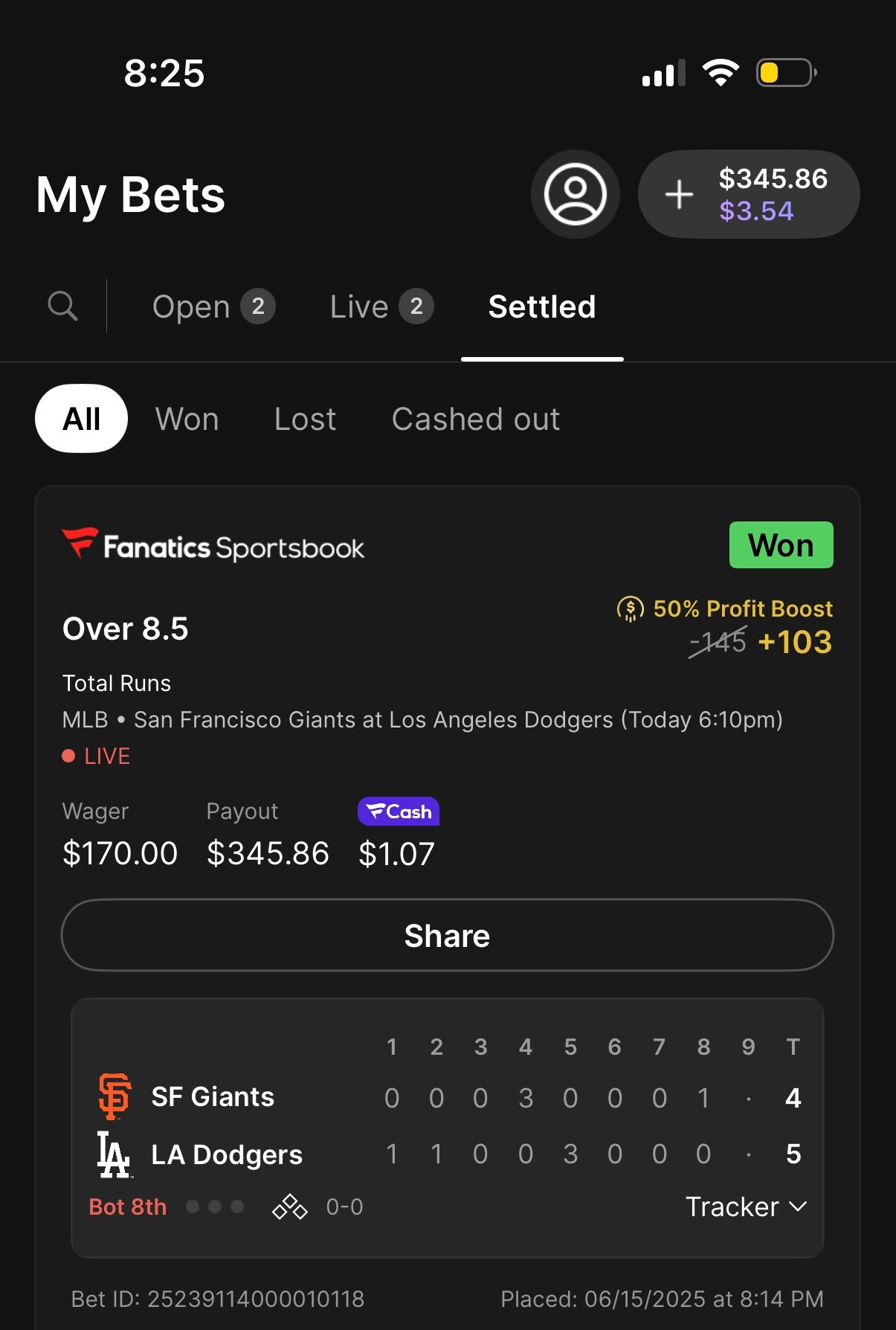Share the Over 8.5 bet
The width and height of the screenshot is (896, 1330).
(x=447, y=935)
